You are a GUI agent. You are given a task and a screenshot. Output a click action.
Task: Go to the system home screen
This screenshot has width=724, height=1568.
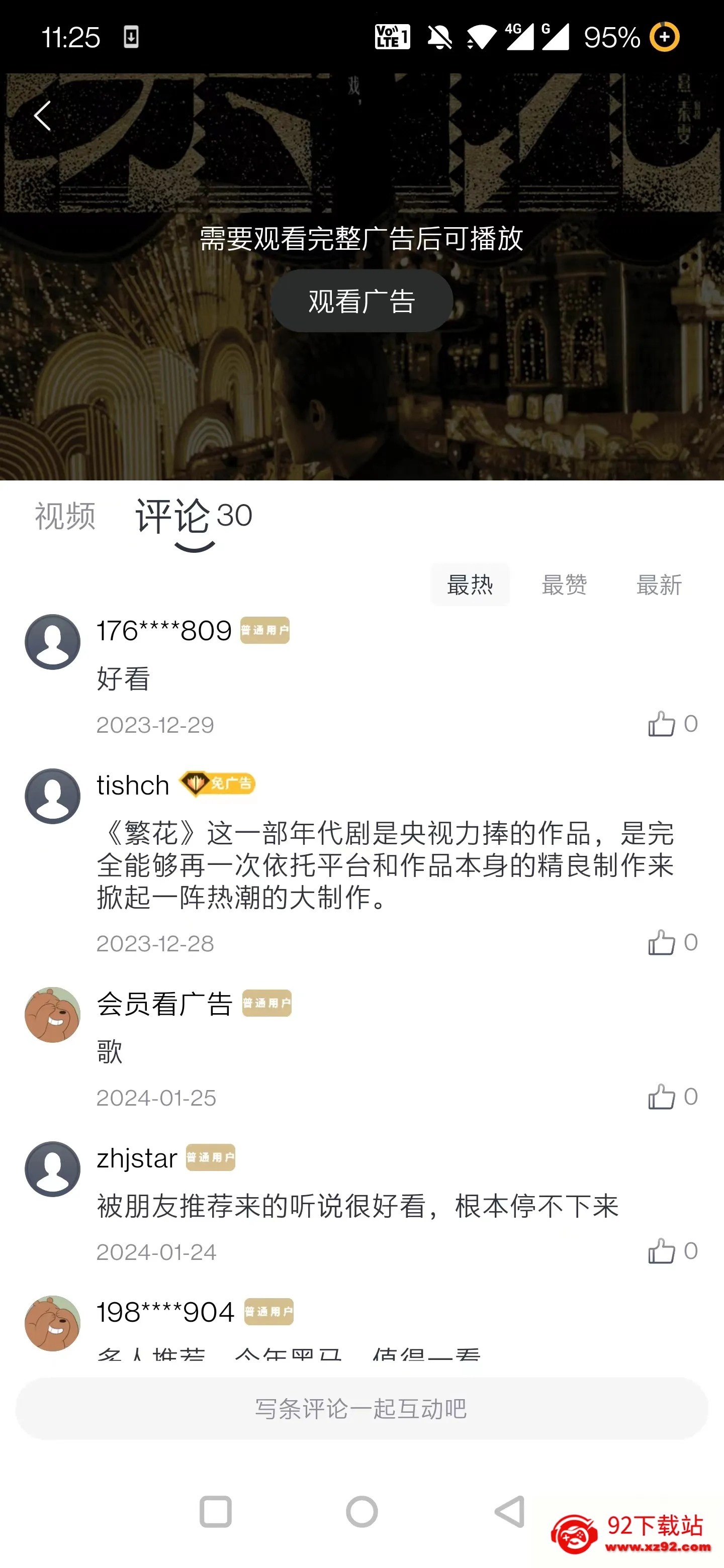361,1511
